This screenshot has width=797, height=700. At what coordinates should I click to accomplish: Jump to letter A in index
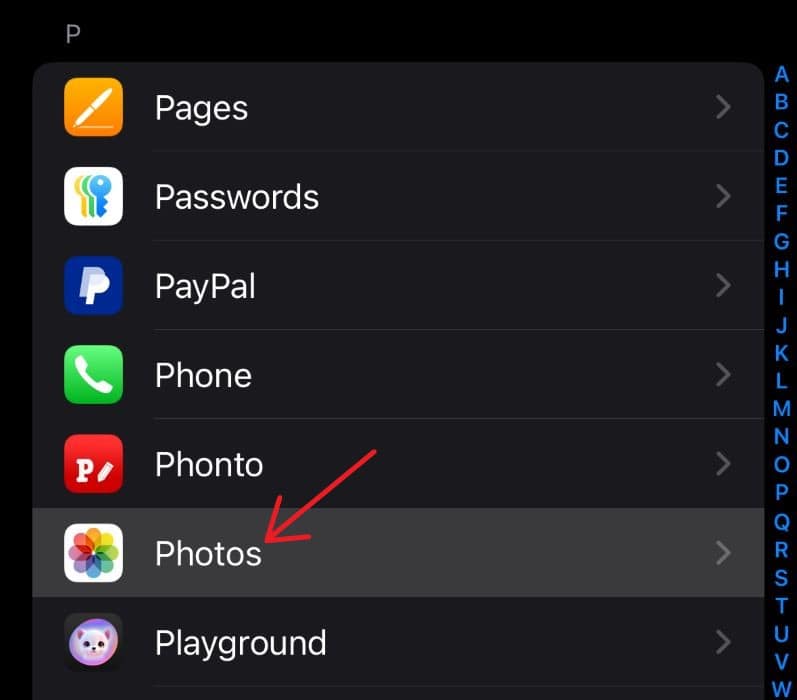[781, 75]
